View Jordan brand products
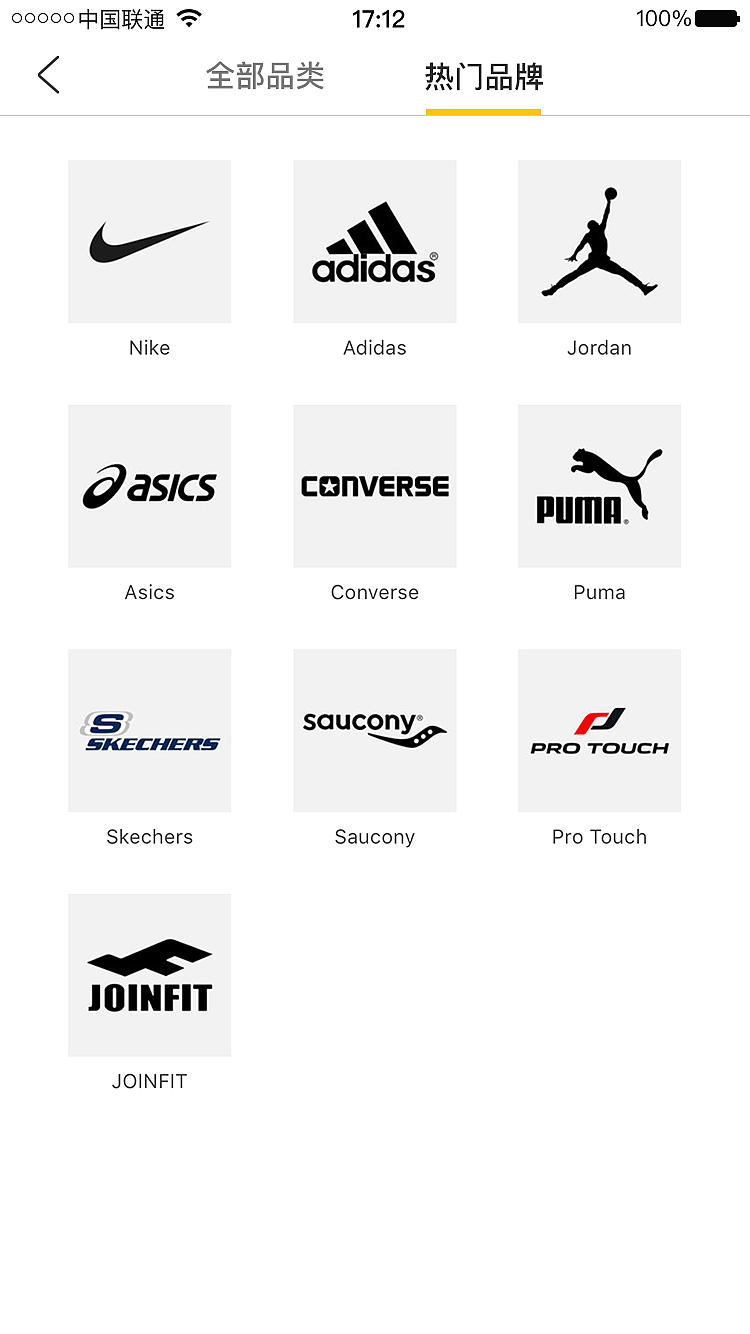The height and width of the screenshot is (1334, 750). click(600, 242)
